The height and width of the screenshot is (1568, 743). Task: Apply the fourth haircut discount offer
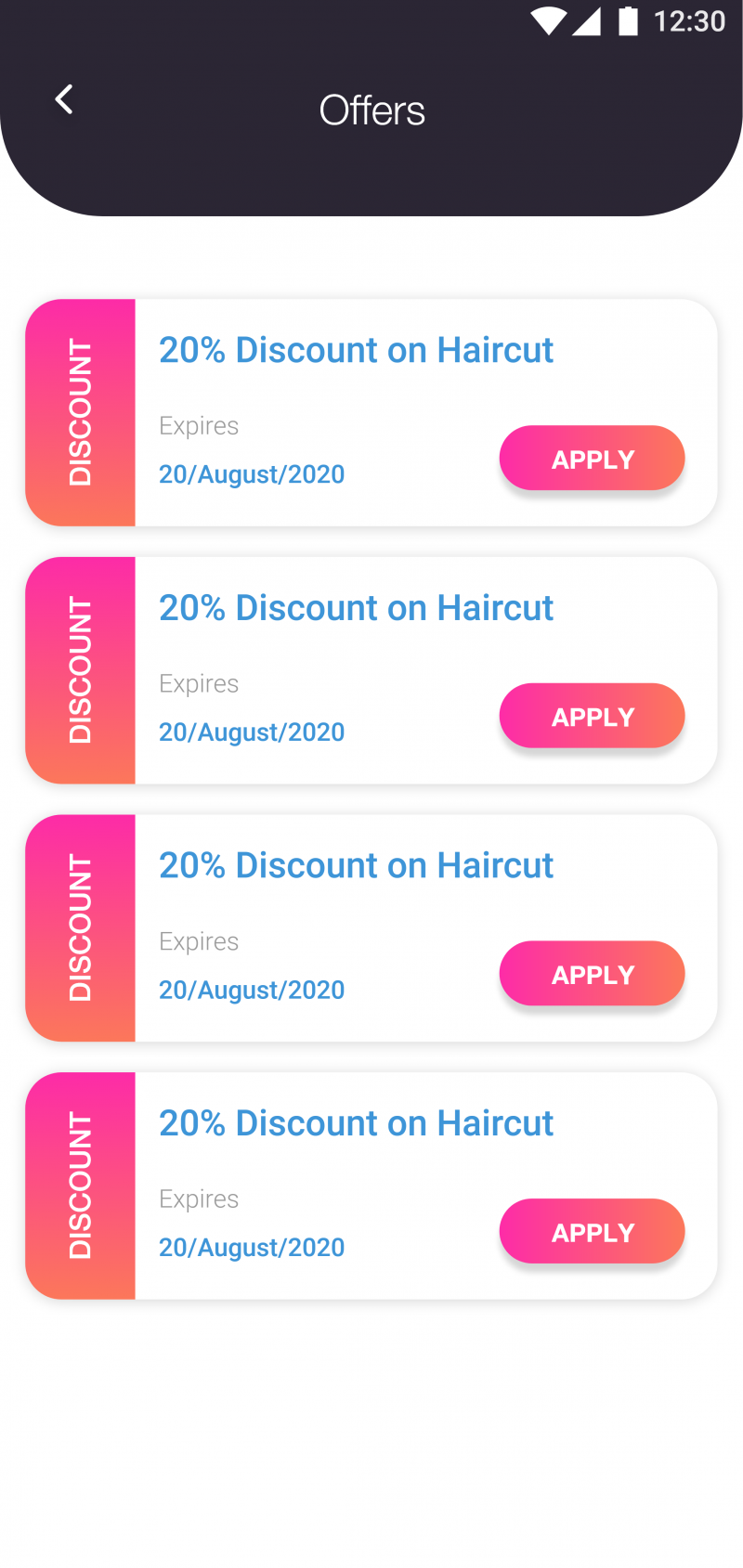point(592,1231)
